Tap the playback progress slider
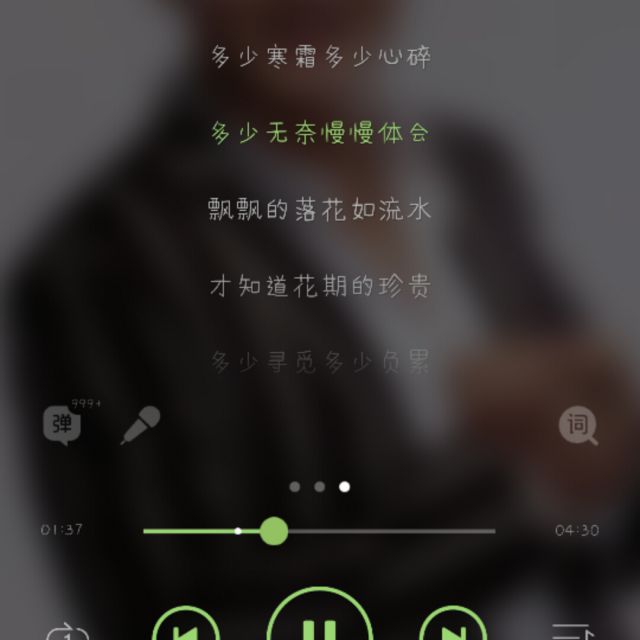The width and height of the screenshot is (640, 640). 318,531
